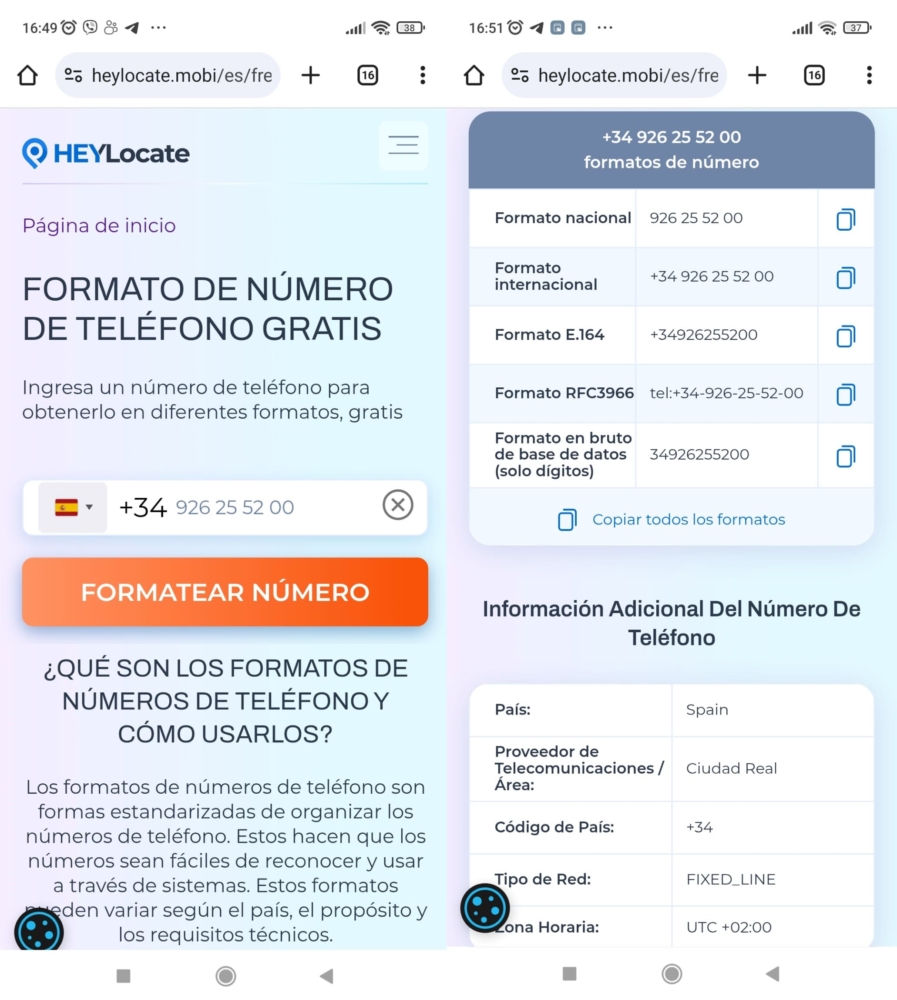Click Copiar todos los formatos
This screenshot has width=897, height=1000.
click(x=671, y=519)
